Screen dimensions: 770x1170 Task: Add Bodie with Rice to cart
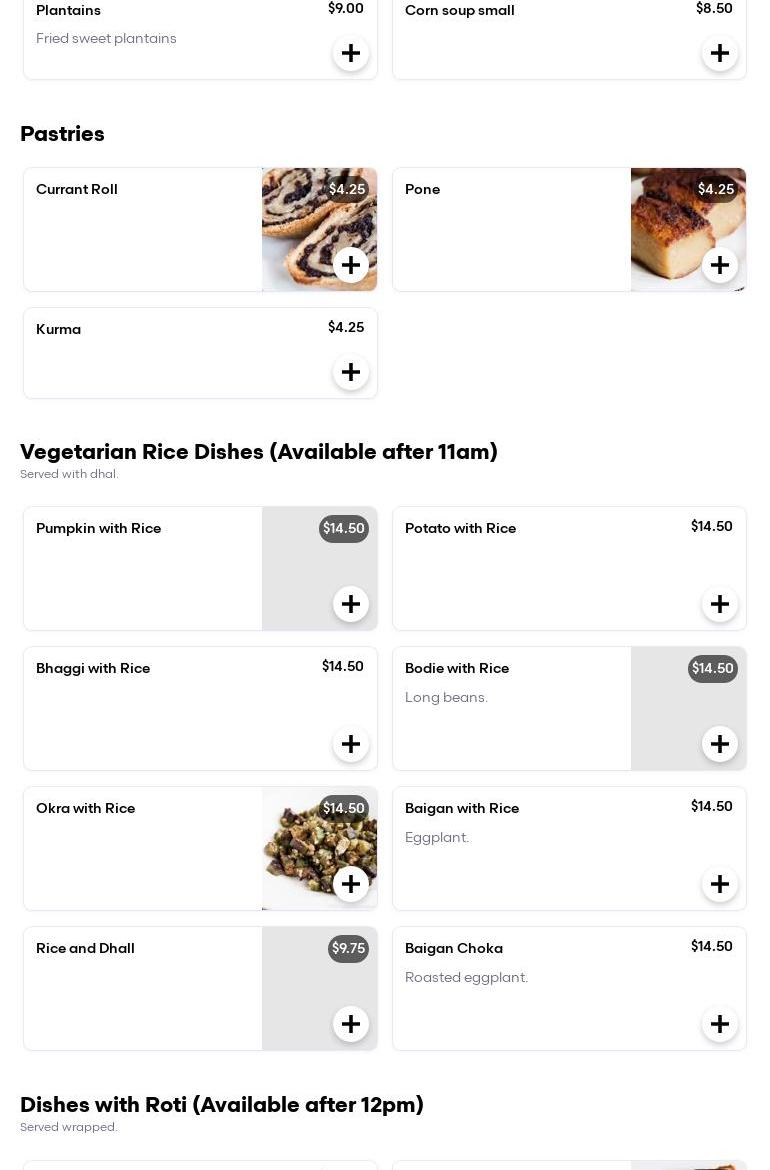pyautogui.click(x=720, y=744)
